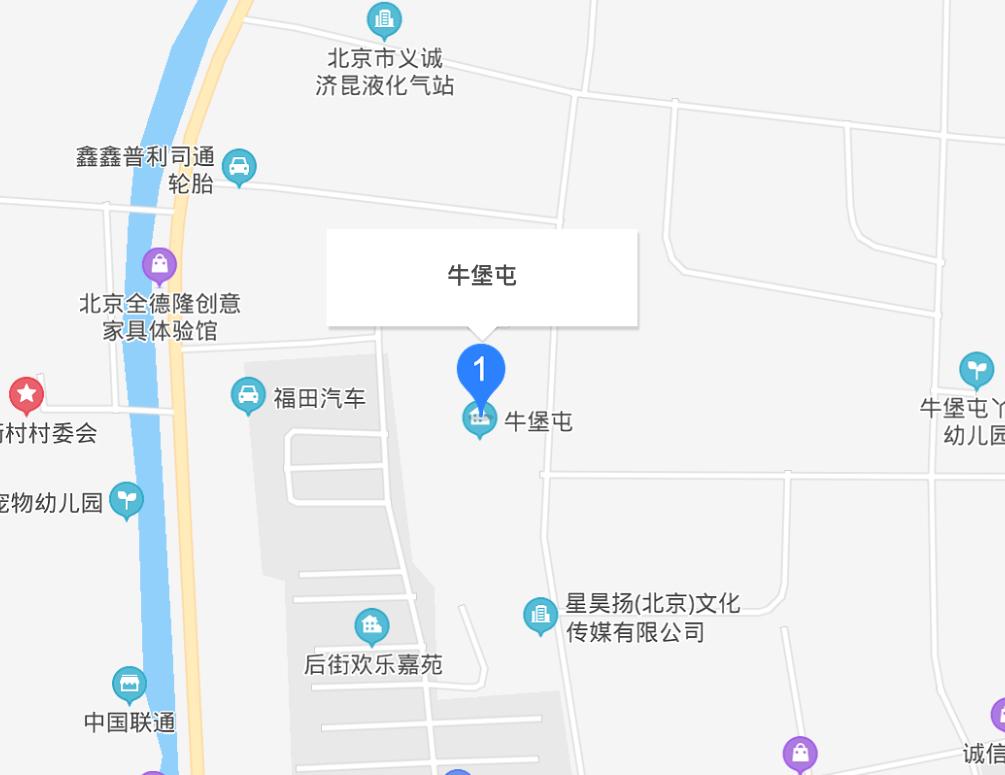Select 星昊扬(北京)文化传媒有限公司 marker
Image resolution: width=1005 pixels, height=775 pixels.
tap(540, 615)
